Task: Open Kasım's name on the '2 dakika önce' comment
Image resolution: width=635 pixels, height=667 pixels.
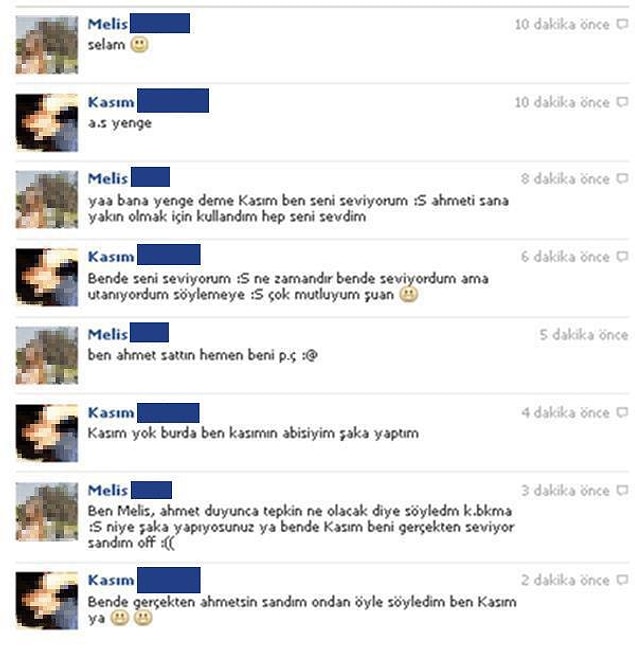Action: tap(111, 580)
